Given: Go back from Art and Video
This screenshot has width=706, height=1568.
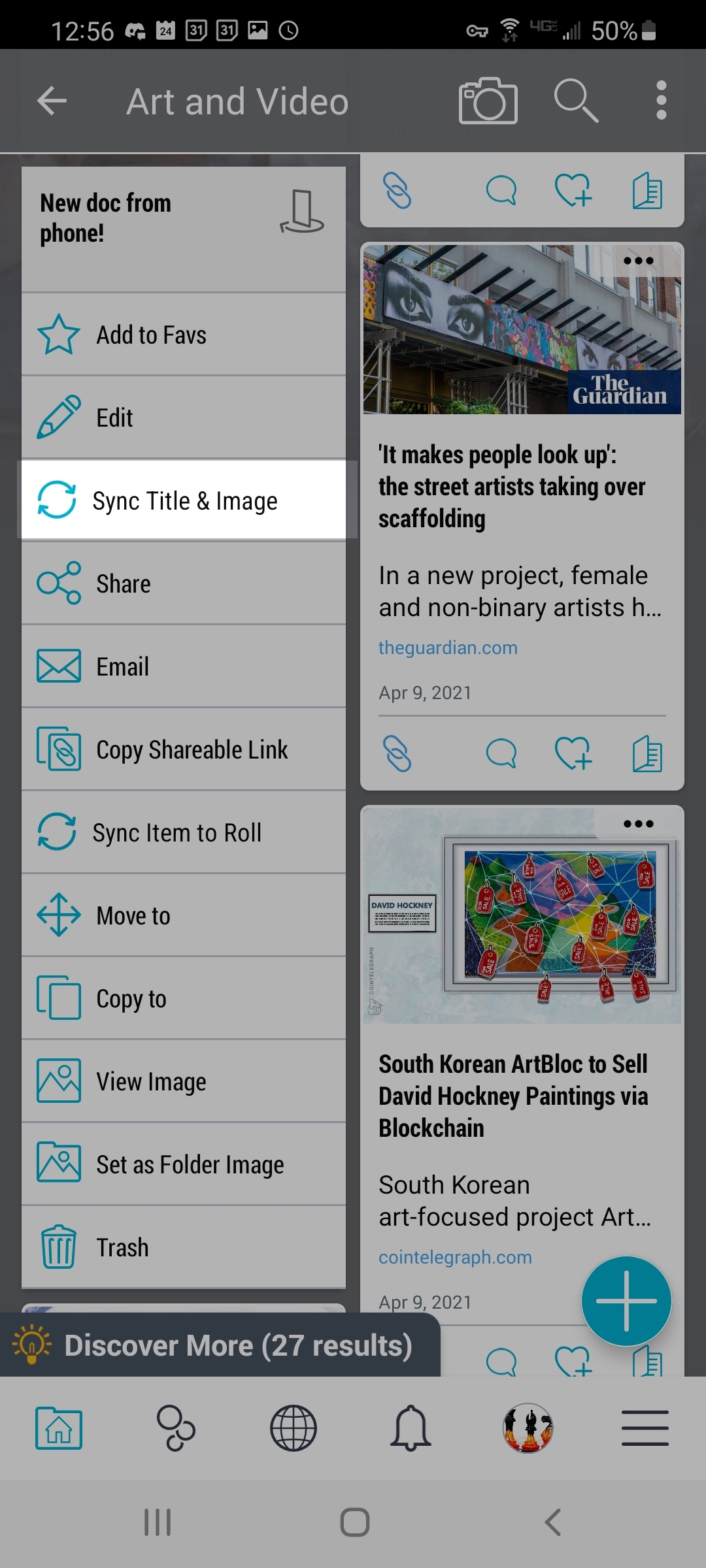Looking at the screenshot, I should pyautogui.click(x=52, y=101).
